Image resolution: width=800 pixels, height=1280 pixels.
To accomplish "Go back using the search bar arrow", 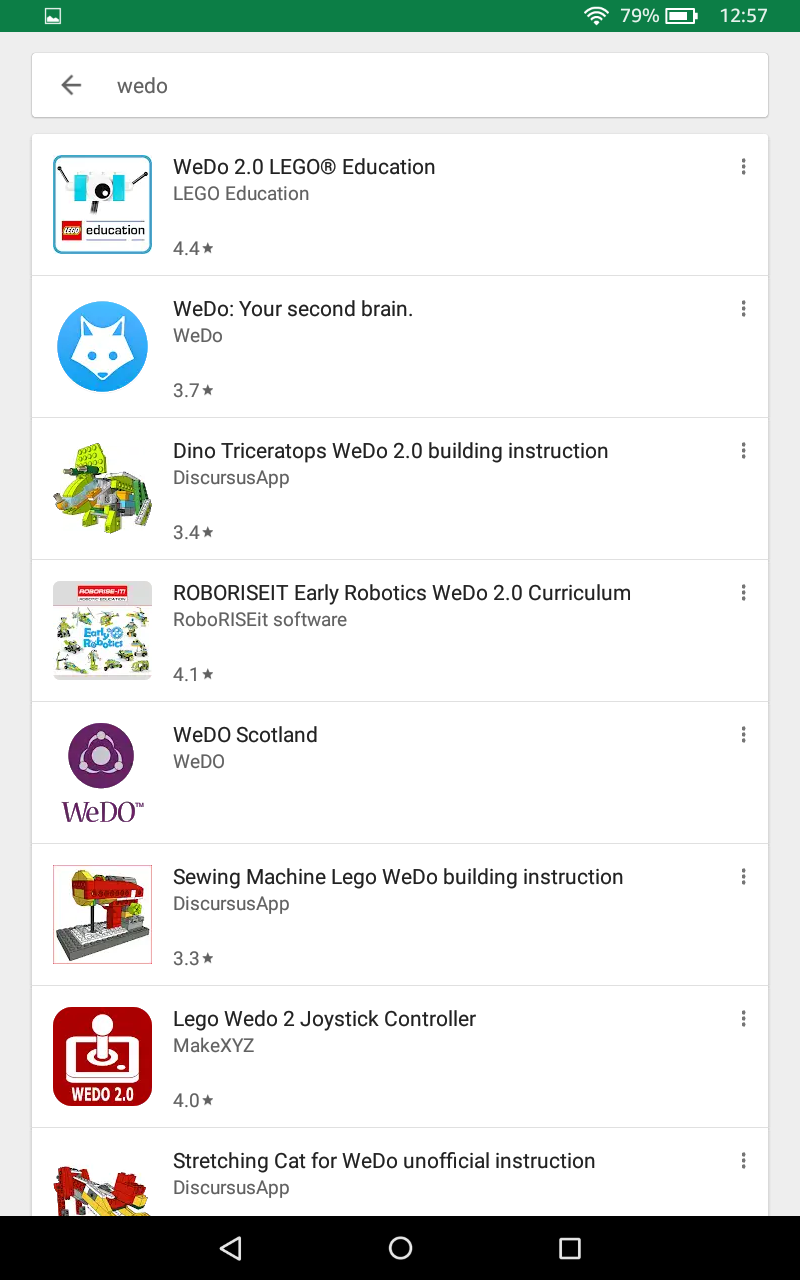I will [x=71, y=86].
